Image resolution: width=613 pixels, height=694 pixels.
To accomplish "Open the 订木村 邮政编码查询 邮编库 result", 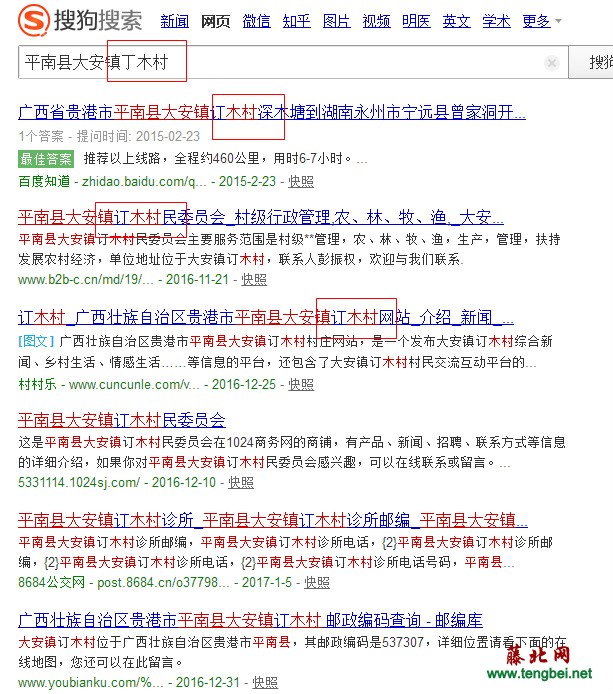I will click(249, 618).
